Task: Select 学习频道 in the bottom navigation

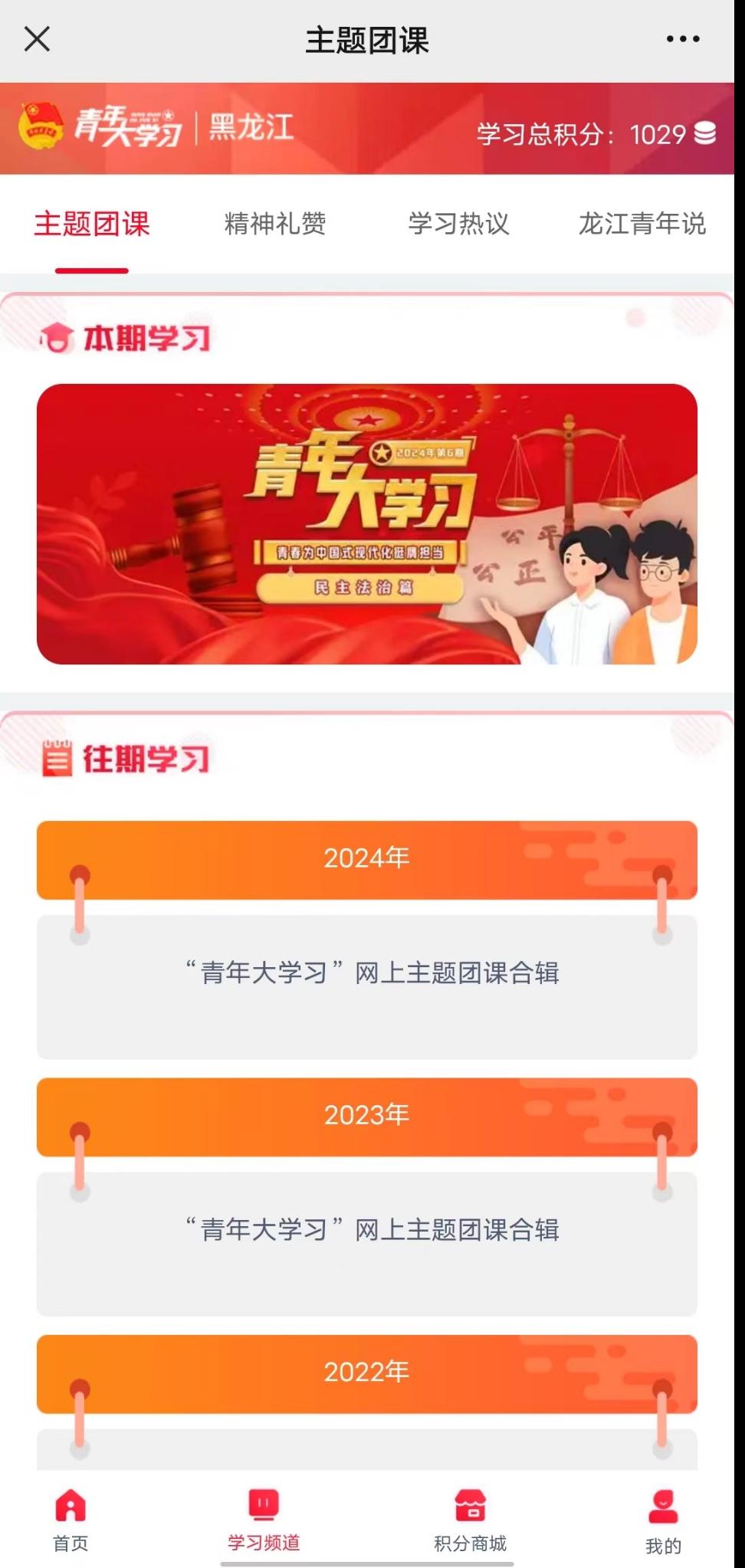Action: [263, 1520]
